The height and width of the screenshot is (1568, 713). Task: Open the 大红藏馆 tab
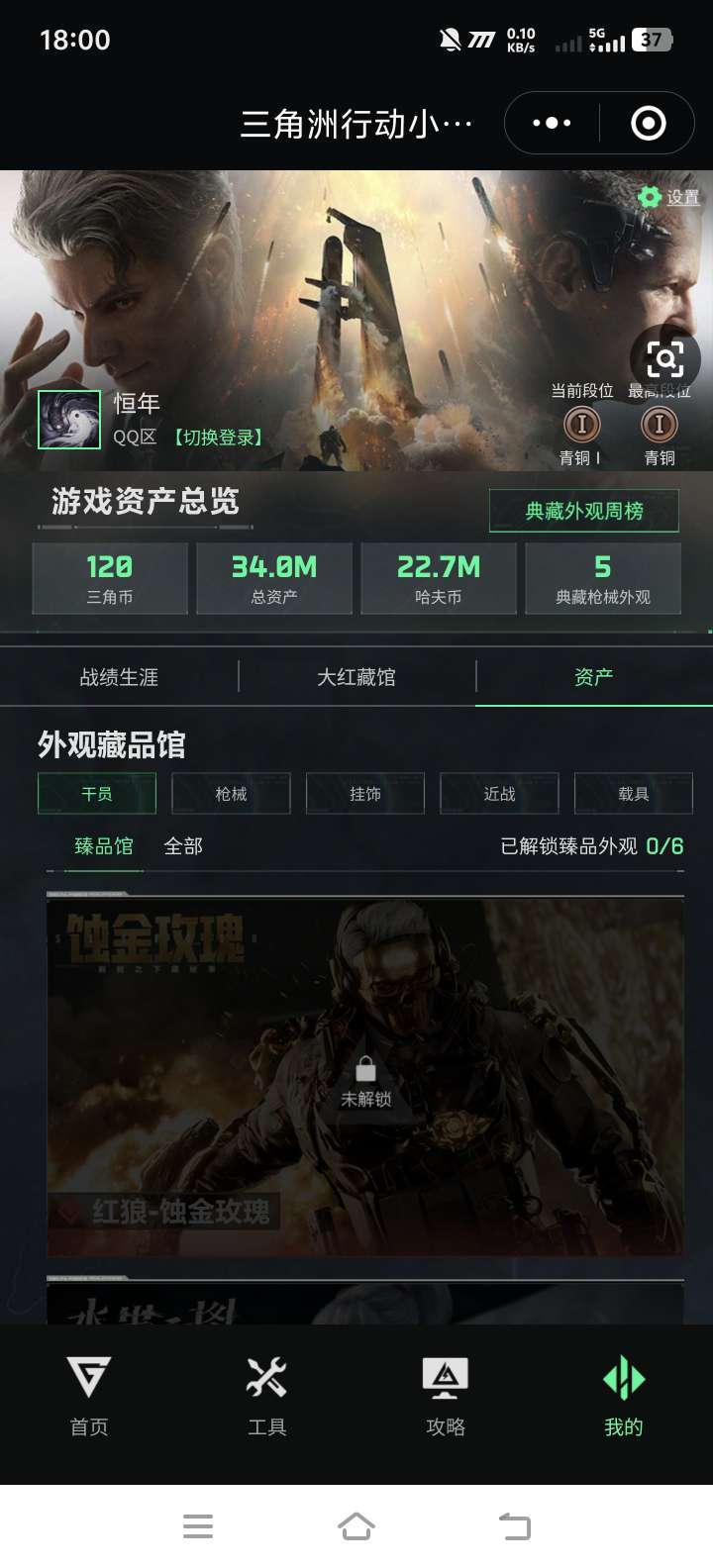356,677
